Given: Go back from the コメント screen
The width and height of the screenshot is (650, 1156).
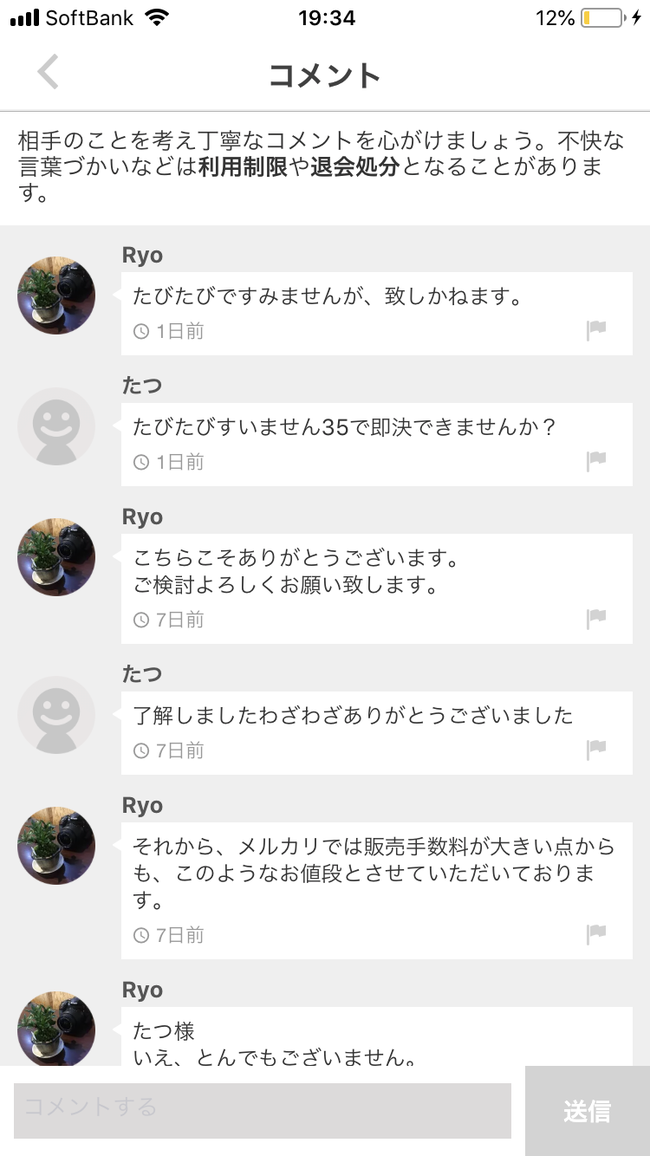Looking at the screenshot, I should pyautogui.click(x=48, y=72).
